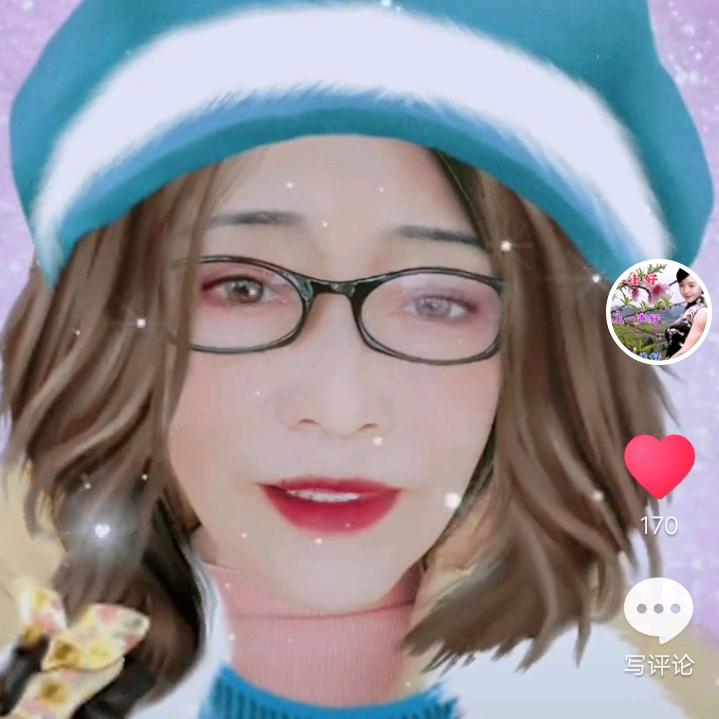The image size is (719, 719).
Task: Open the creator's profile avatar
Action: point(658,312)
